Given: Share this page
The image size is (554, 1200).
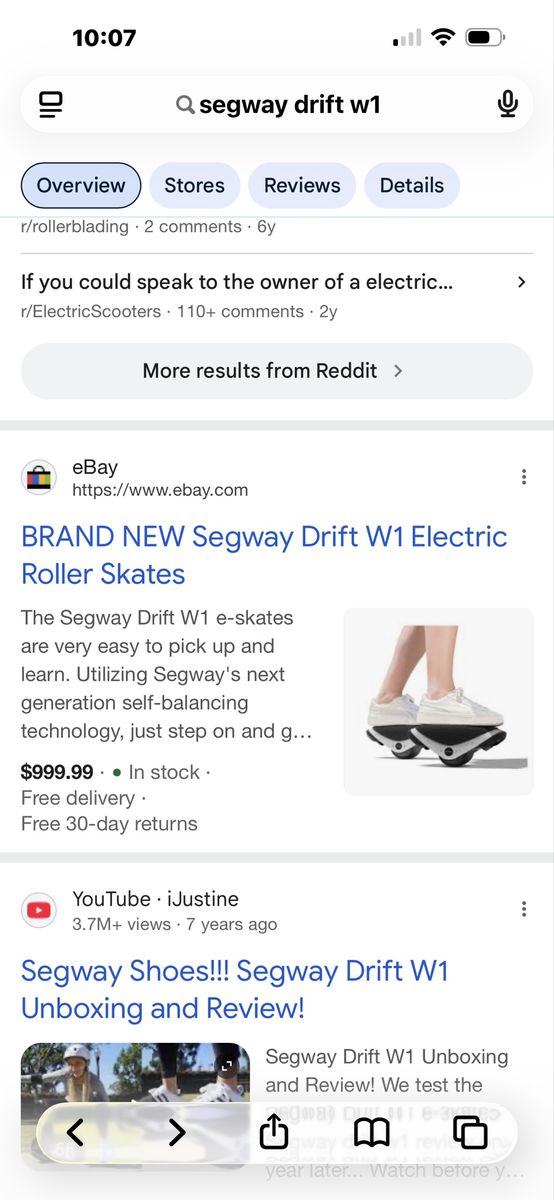Looking at the screenshot, I should click(274, 1131).
